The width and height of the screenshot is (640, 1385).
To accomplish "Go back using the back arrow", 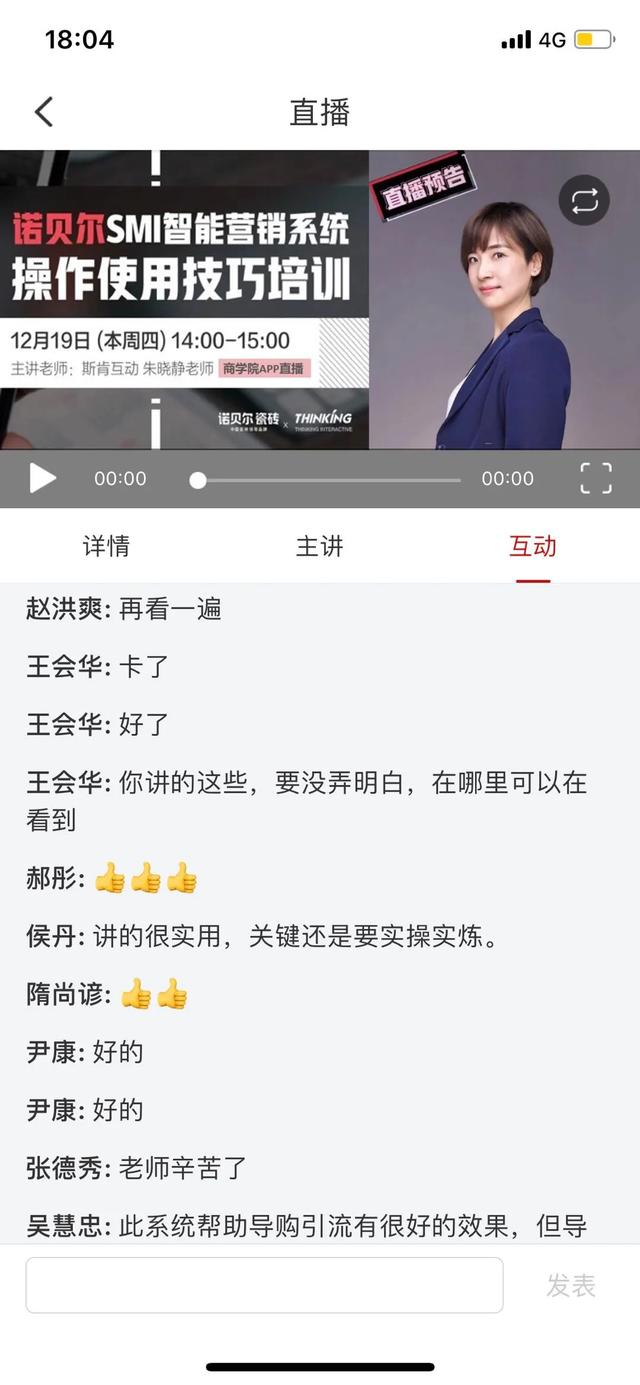I will tap(43, 112).
